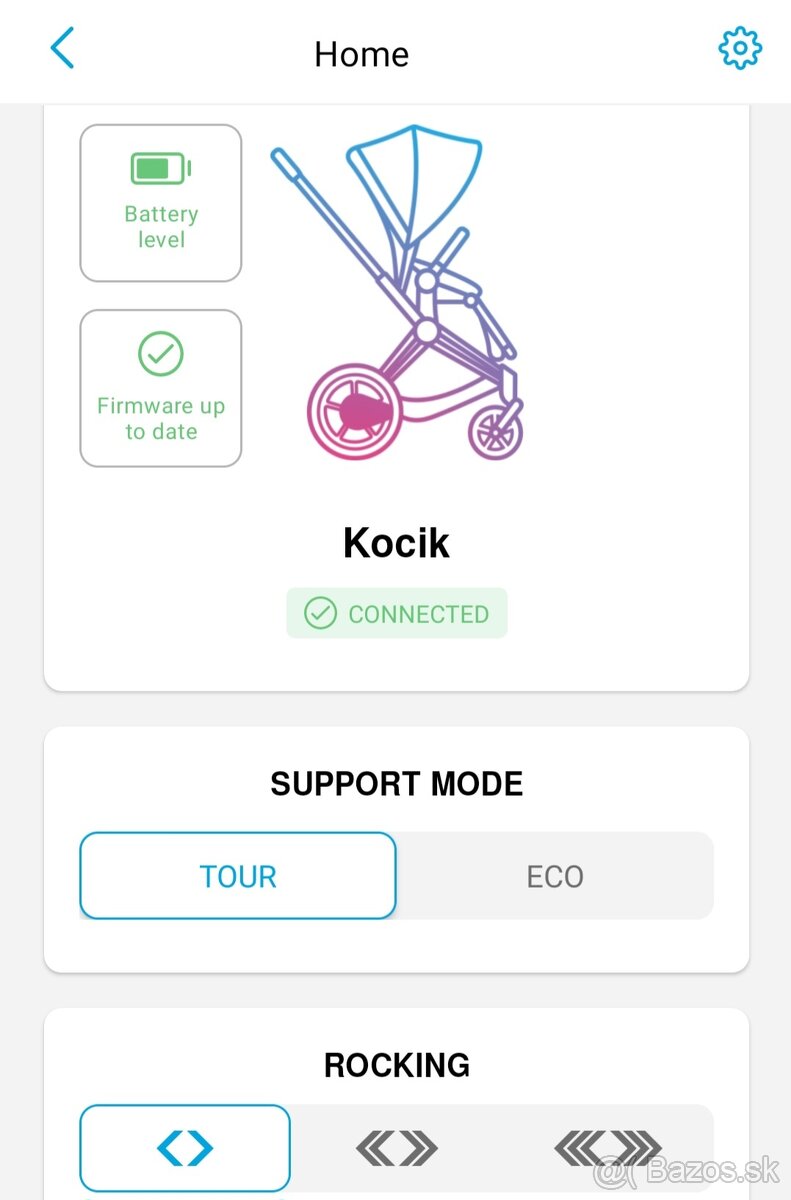Tap the stroller name Kocik
The height and width of the screenshot is (1200, 791).
tap(396, 543)
